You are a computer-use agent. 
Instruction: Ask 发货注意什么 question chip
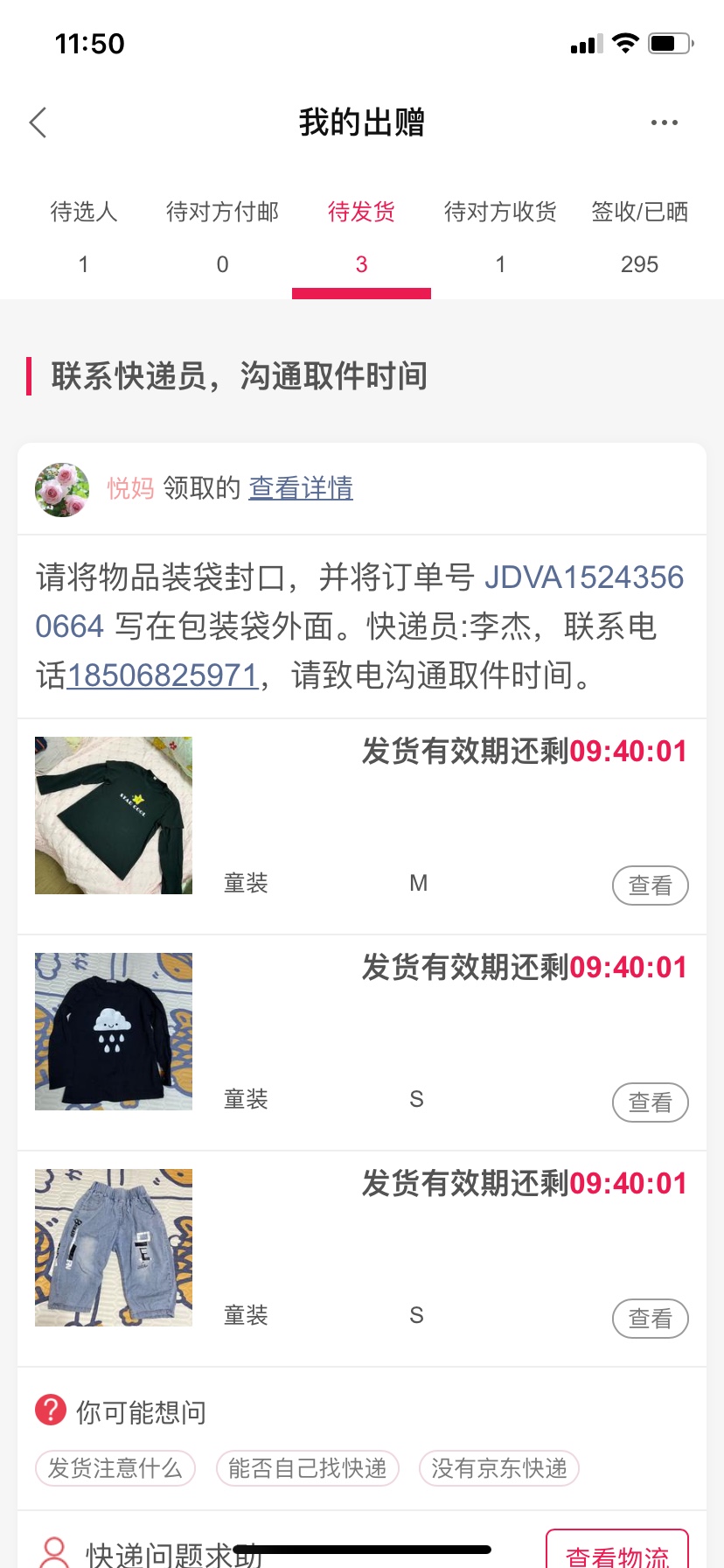115,1468
